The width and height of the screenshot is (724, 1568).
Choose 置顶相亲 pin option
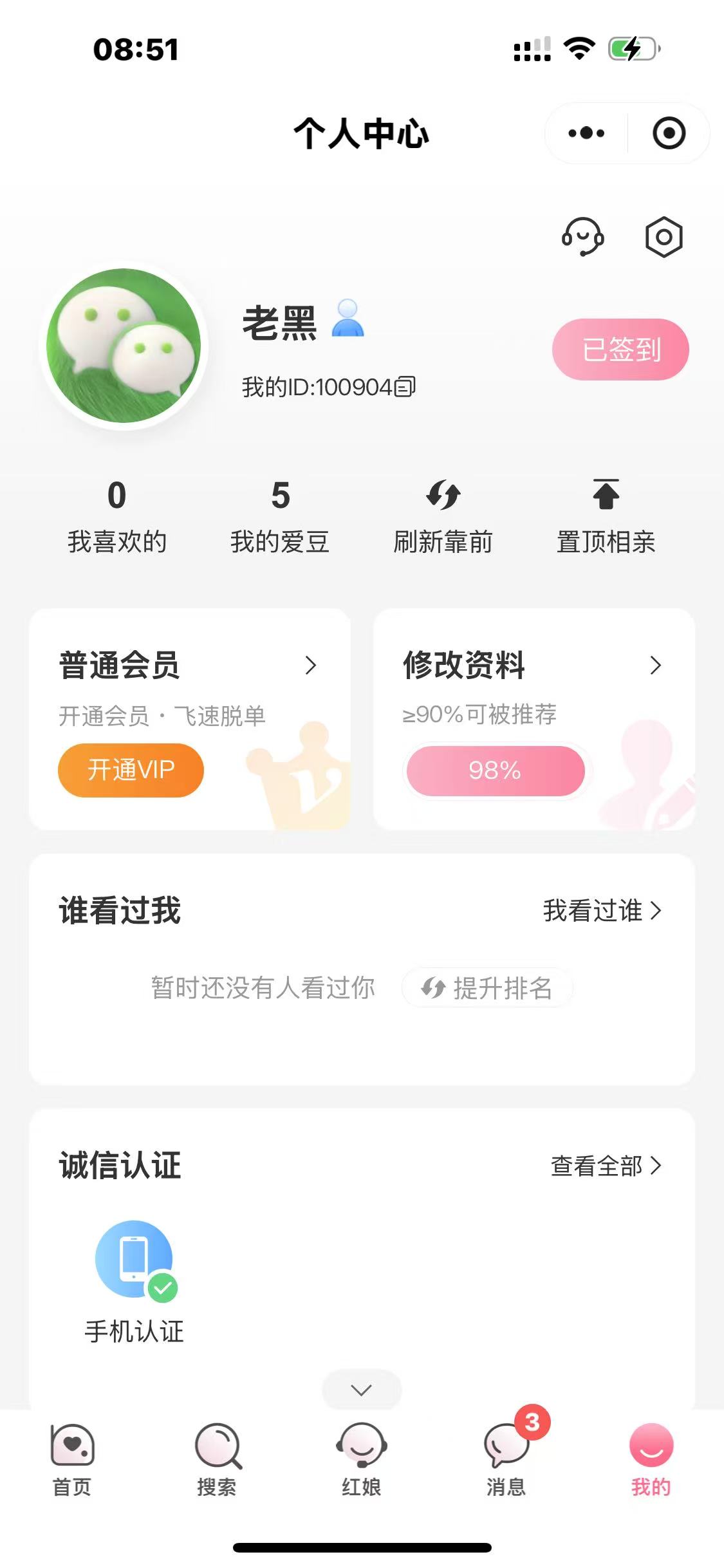(x=606, y=516)
